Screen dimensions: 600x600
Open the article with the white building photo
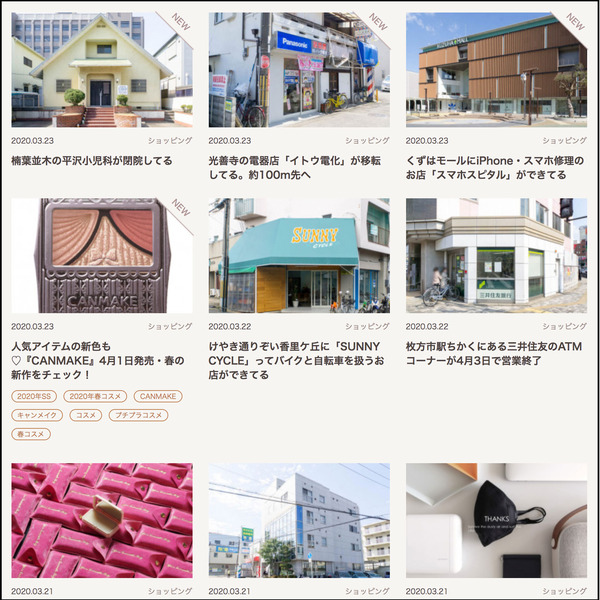pos(299,520)
